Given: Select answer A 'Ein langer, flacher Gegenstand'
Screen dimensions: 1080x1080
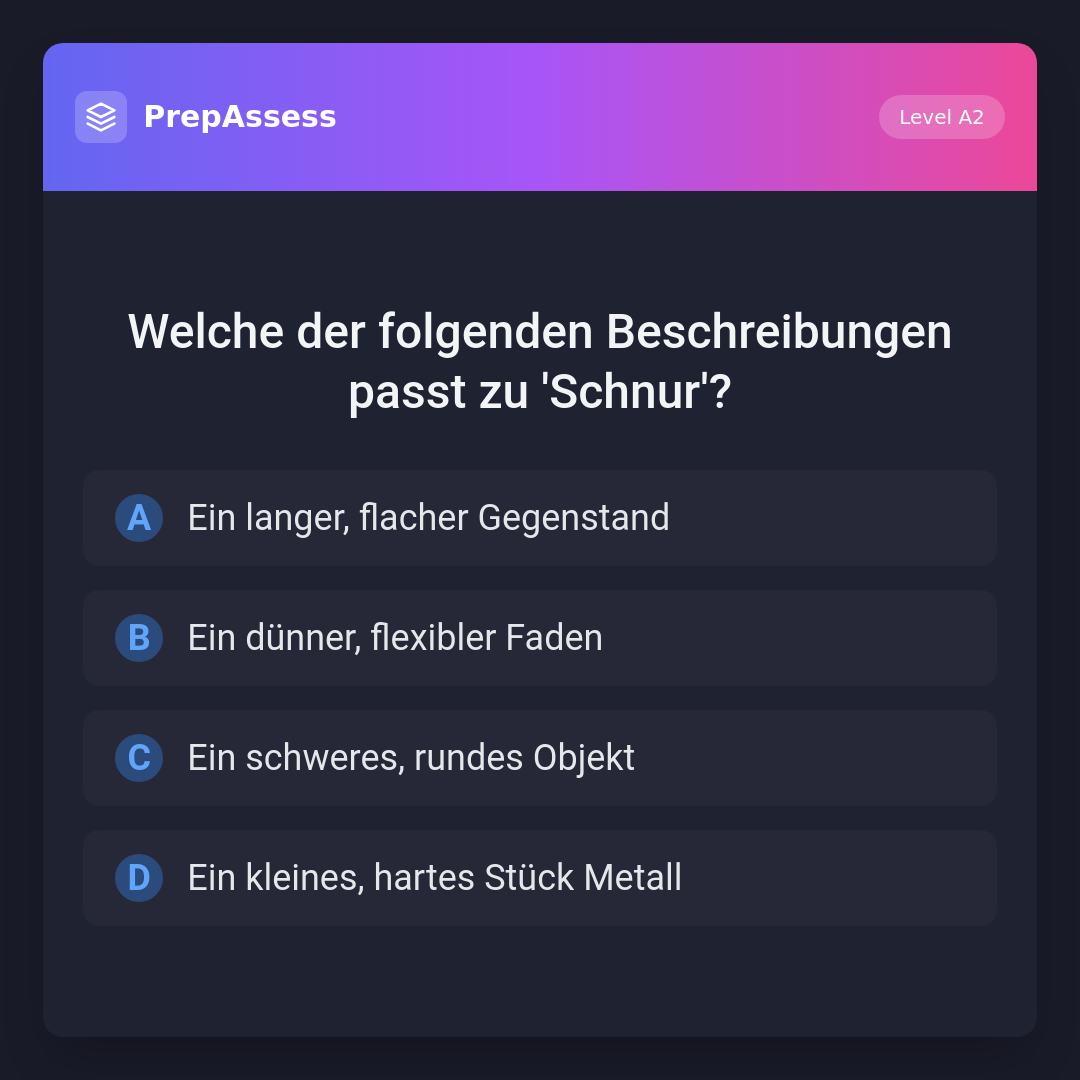Looking at the screenshot, I should coord(540,518).
